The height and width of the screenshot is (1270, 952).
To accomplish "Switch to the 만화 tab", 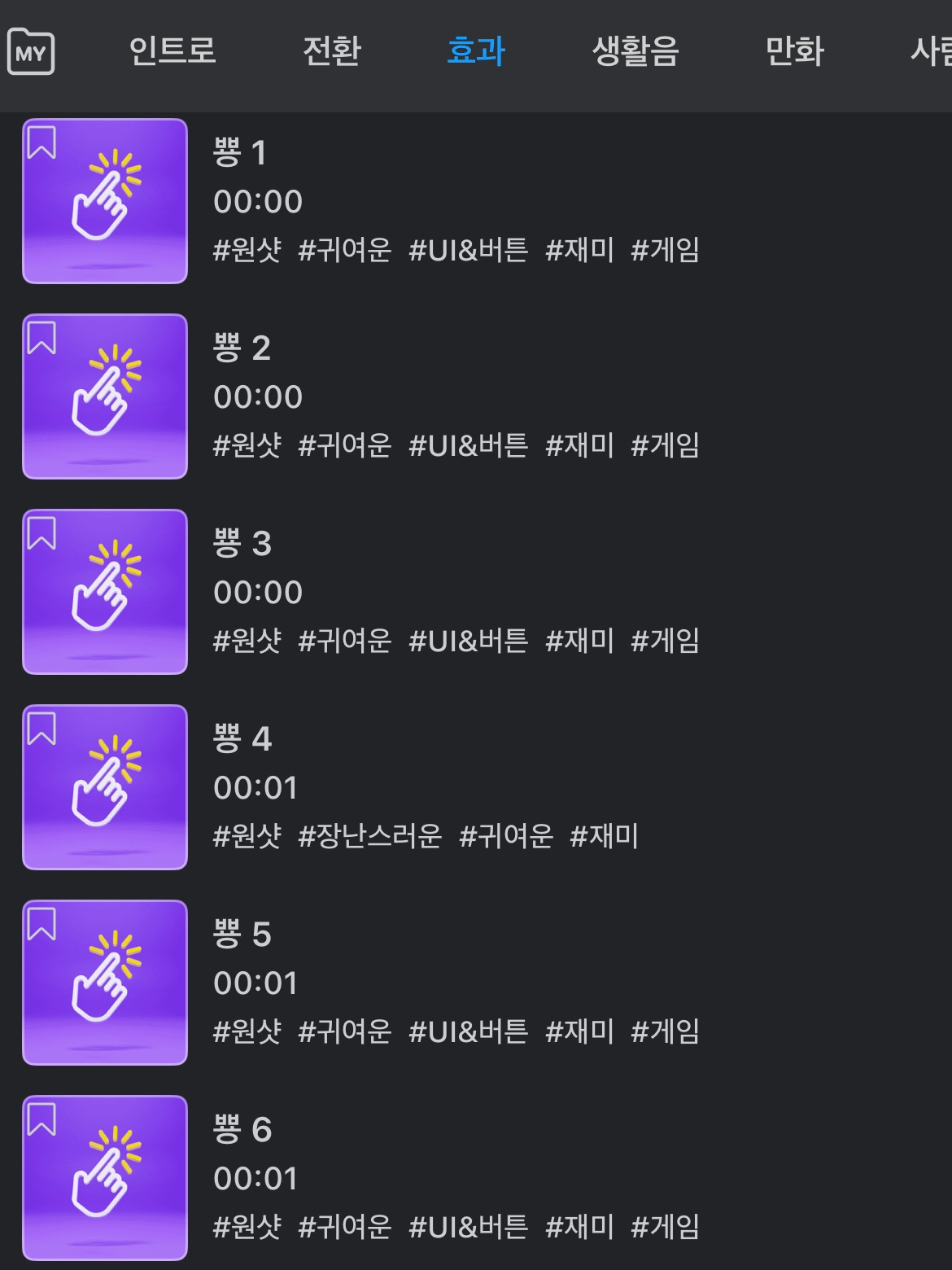I will coord(795,51).
